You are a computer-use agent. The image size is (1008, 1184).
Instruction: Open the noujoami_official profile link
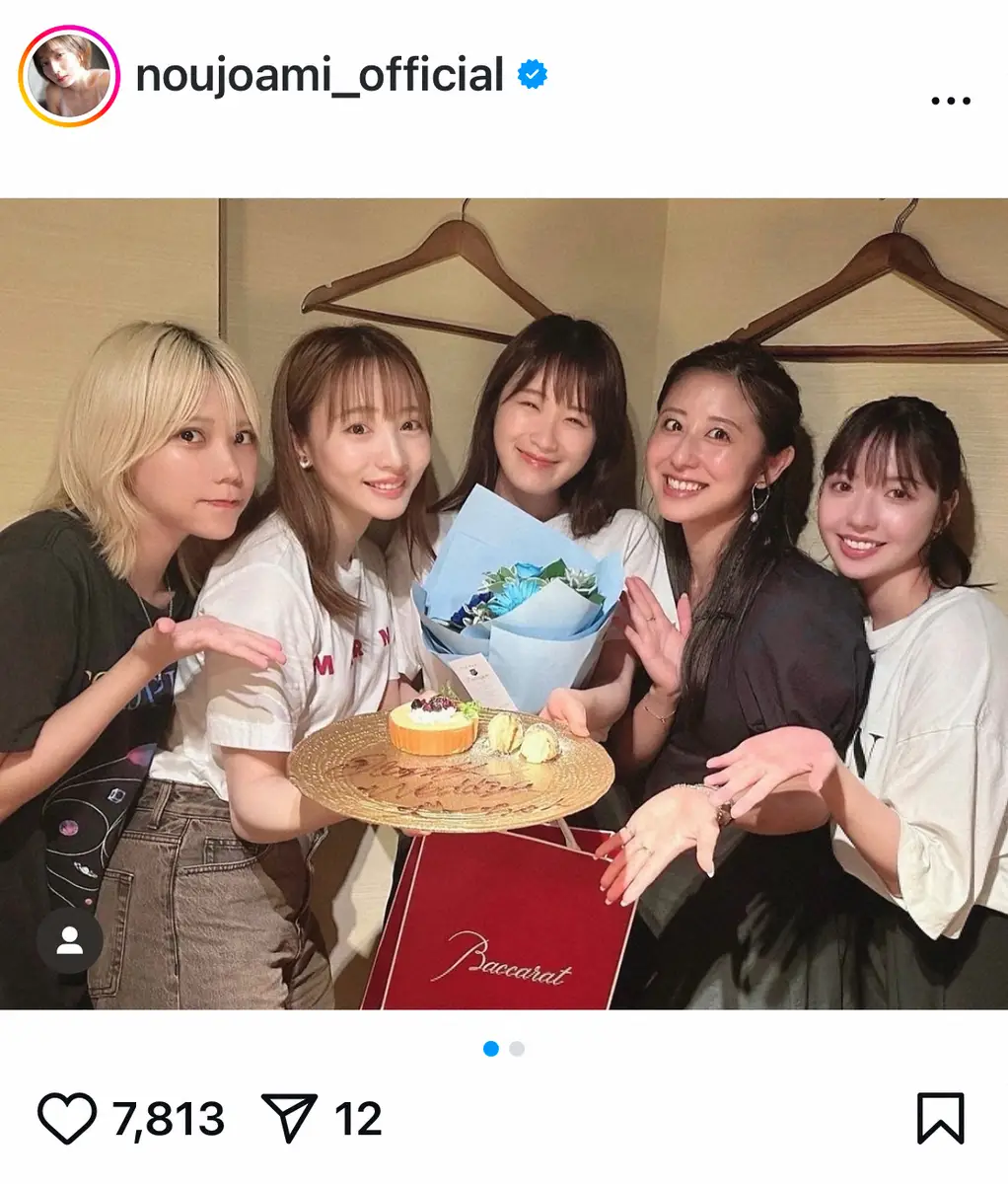point(320,76)
